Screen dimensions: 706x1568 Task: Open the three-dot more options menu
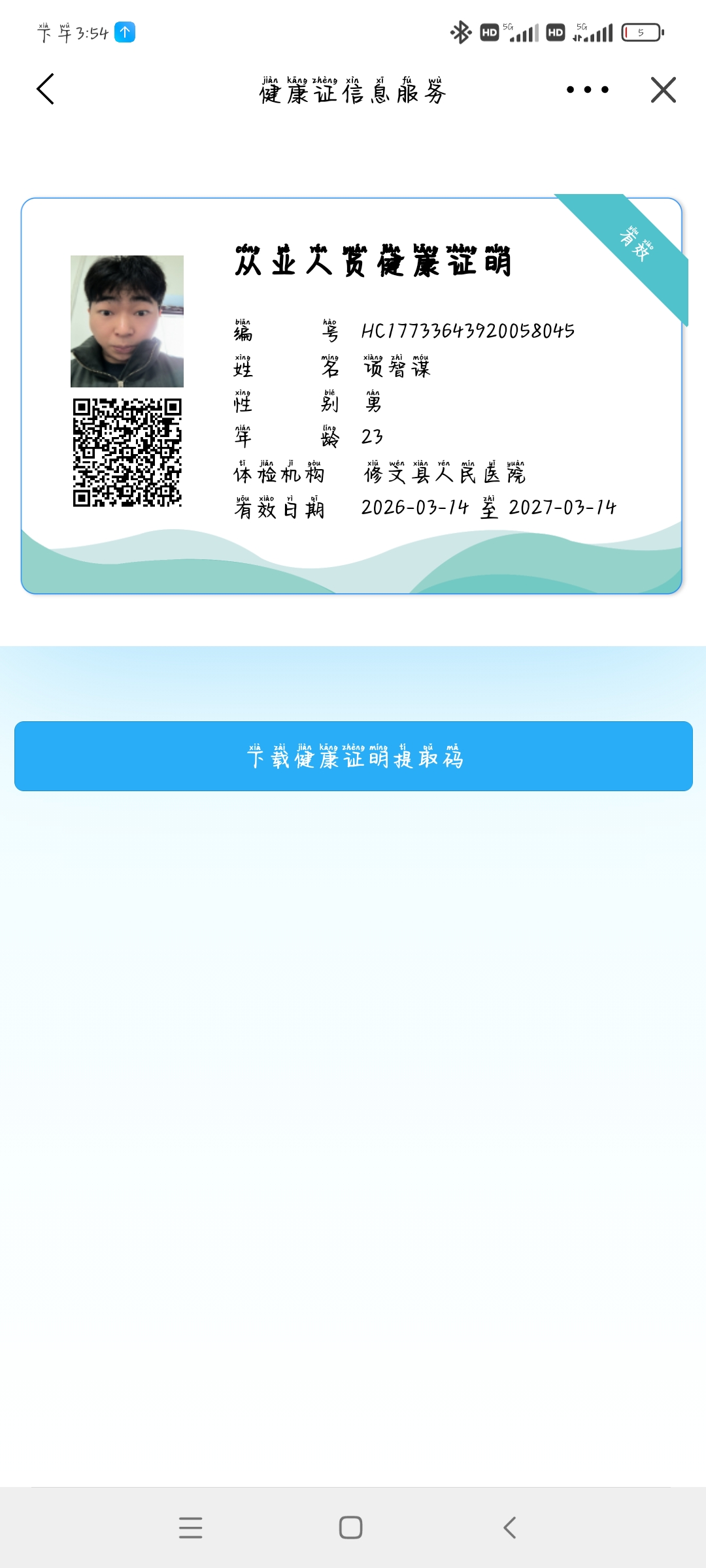[x=587, y=90]
